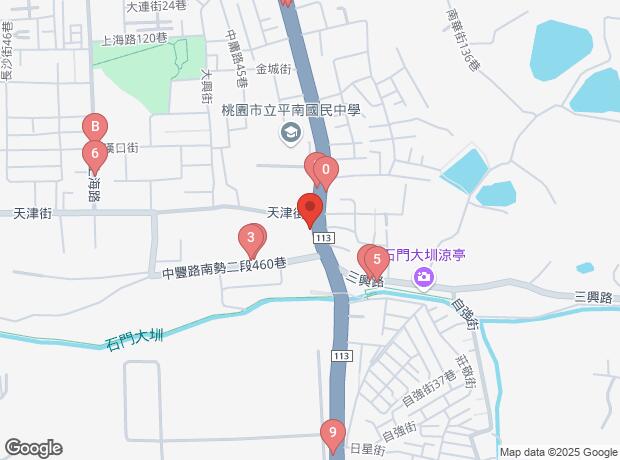Select map marker labeled B
Image resolution: width=620 pixels, height=460 pixels.
[x=94, y=127]
